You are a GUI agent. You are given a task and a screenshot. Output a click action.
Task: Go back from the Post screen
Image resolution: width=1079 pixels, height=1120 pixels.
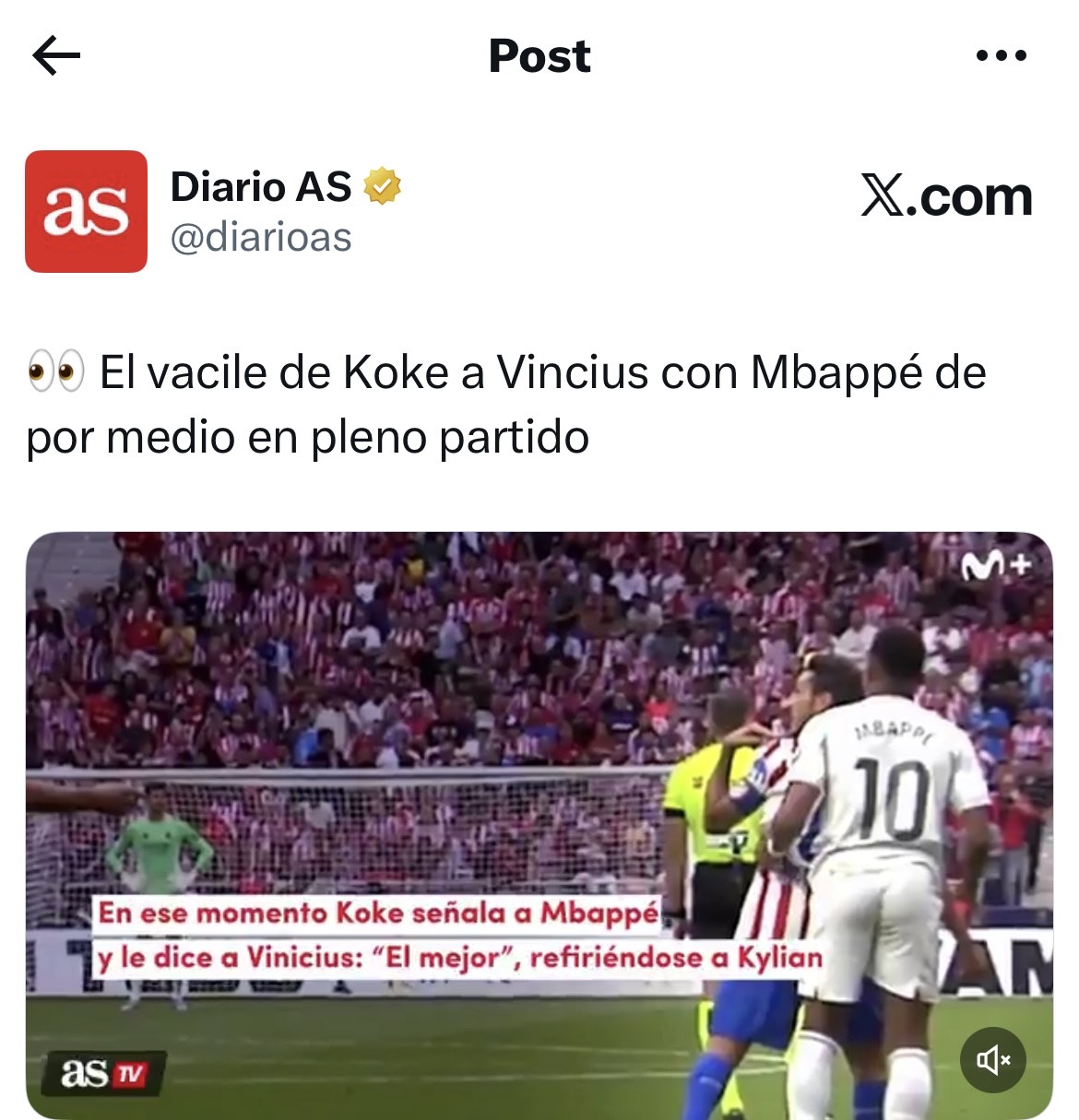pyautogui.click(x=57, y=56)
